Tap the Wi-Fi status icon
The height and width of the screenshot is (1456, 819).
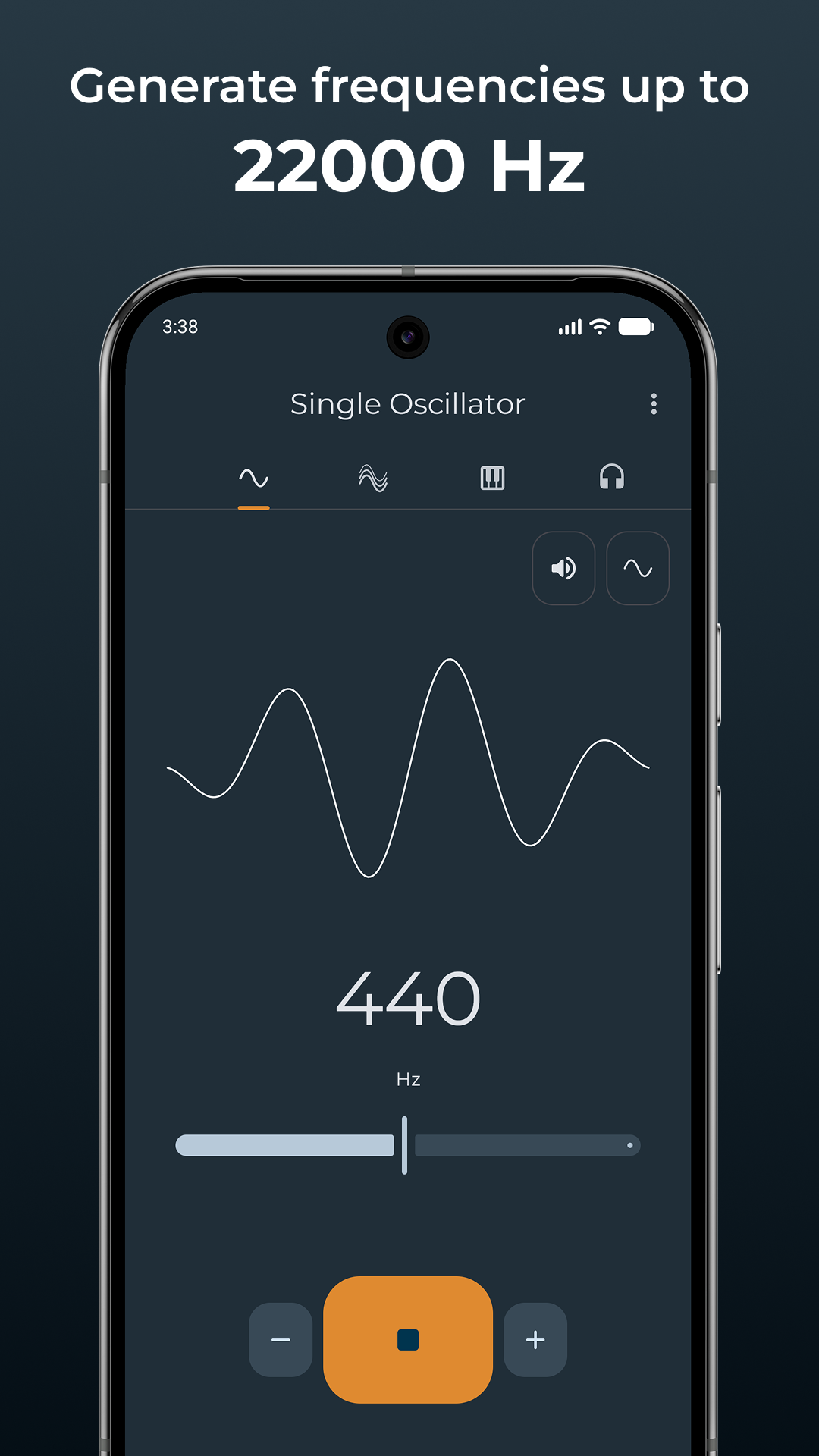tap(598, 326)
